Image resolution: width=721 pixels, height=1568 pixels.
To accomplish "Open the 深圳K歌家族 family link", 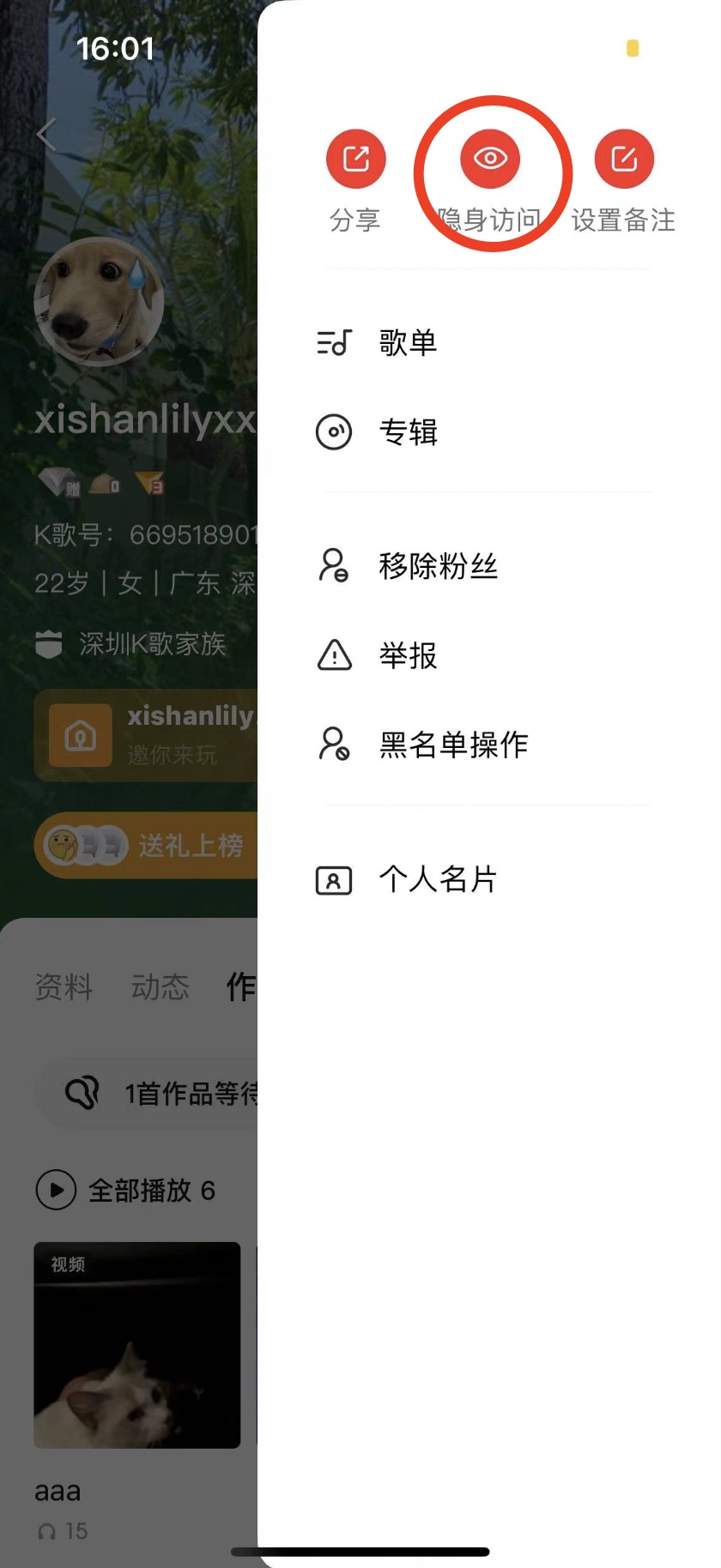I will click(x=151, y=643).
